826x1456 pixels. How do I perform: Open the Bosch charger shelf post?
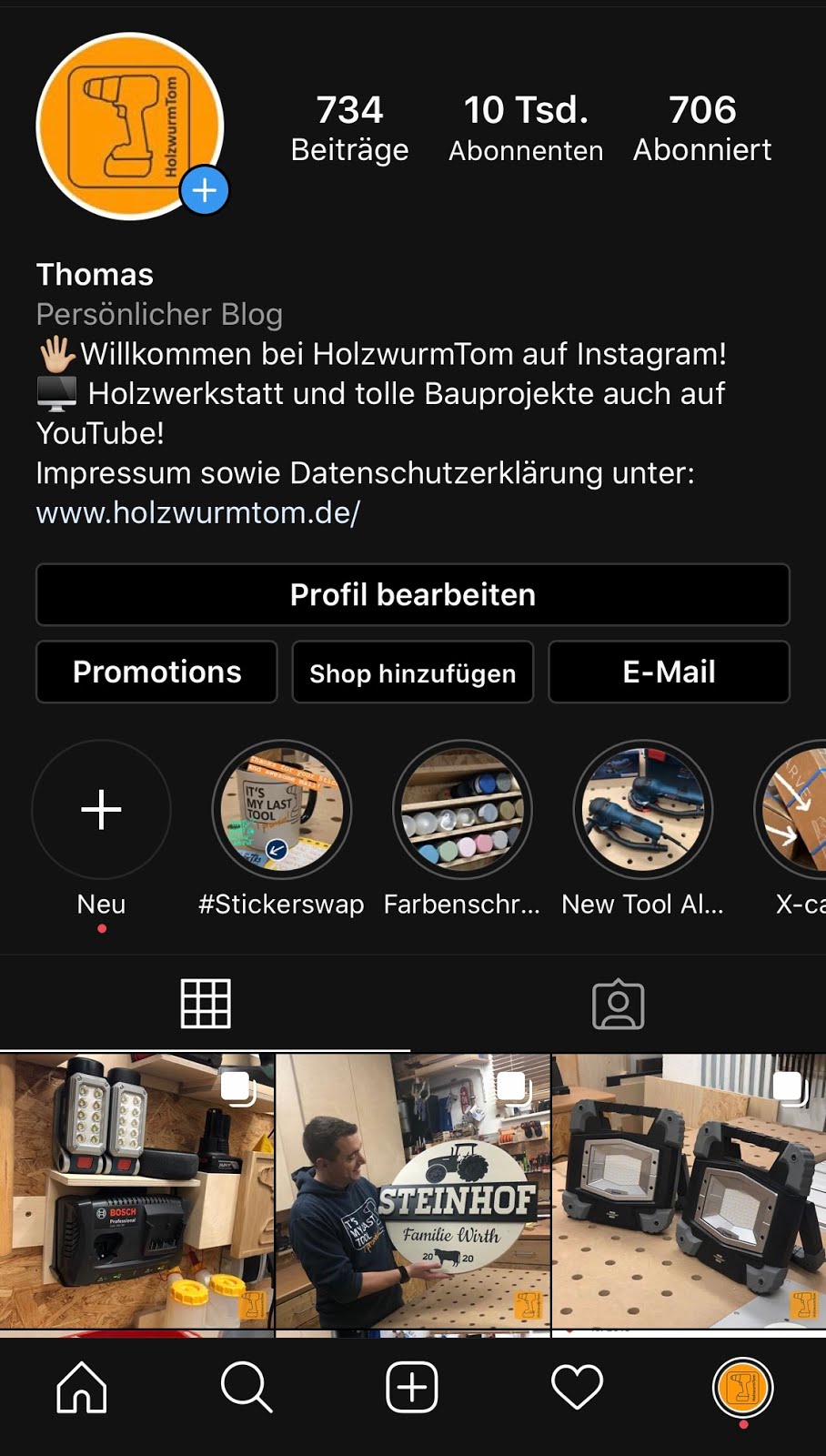(136, 1191)
